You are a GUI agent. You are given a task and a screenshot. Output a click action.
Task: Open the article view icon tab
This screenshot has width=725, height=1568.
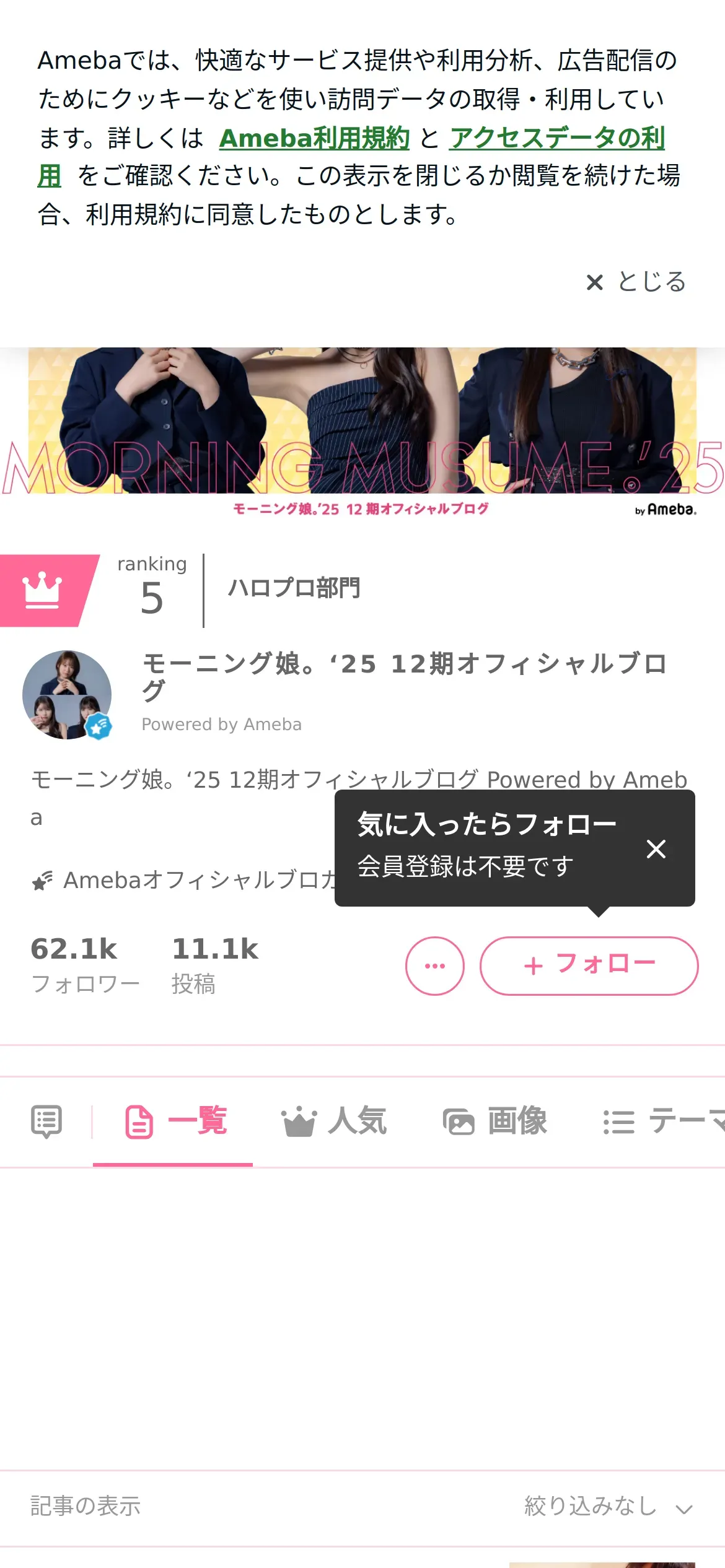tap(46, 1122)
